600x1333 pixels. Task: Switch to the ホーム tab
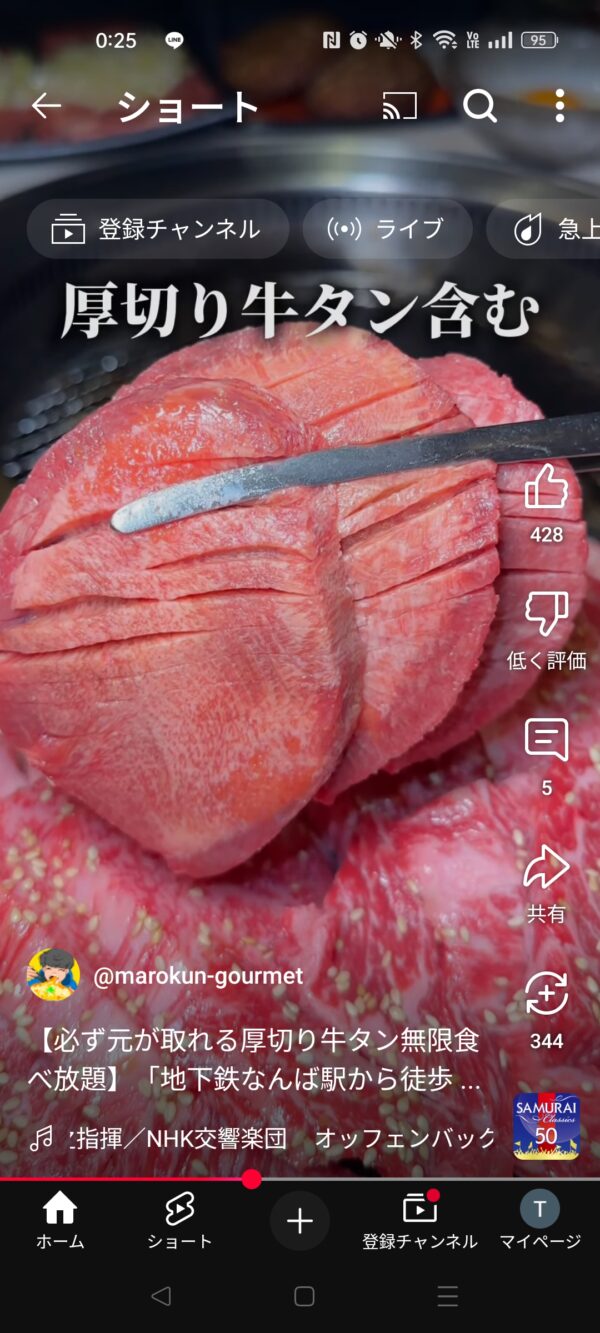click(x=60, y=1221)
